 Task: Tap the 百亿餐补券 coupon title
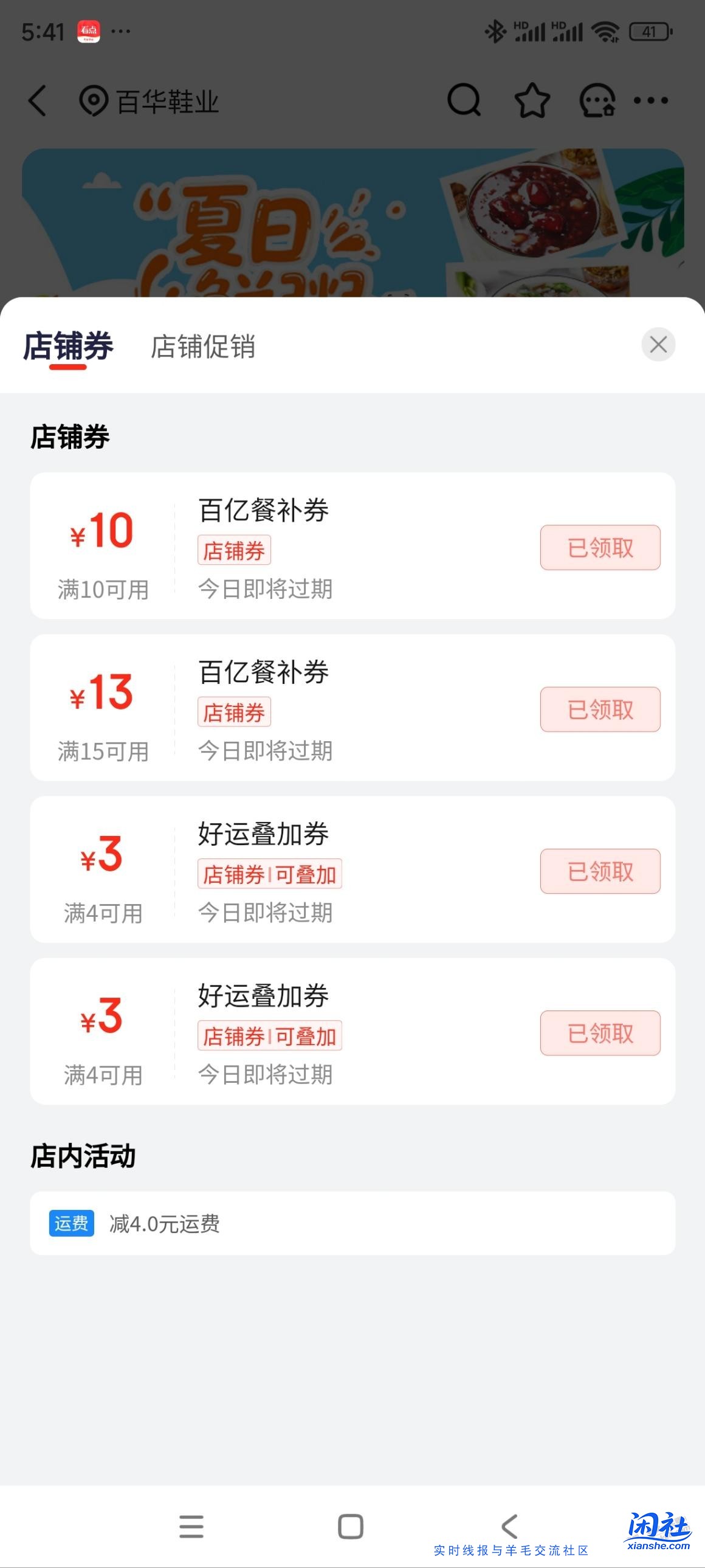tap(263, 511)
